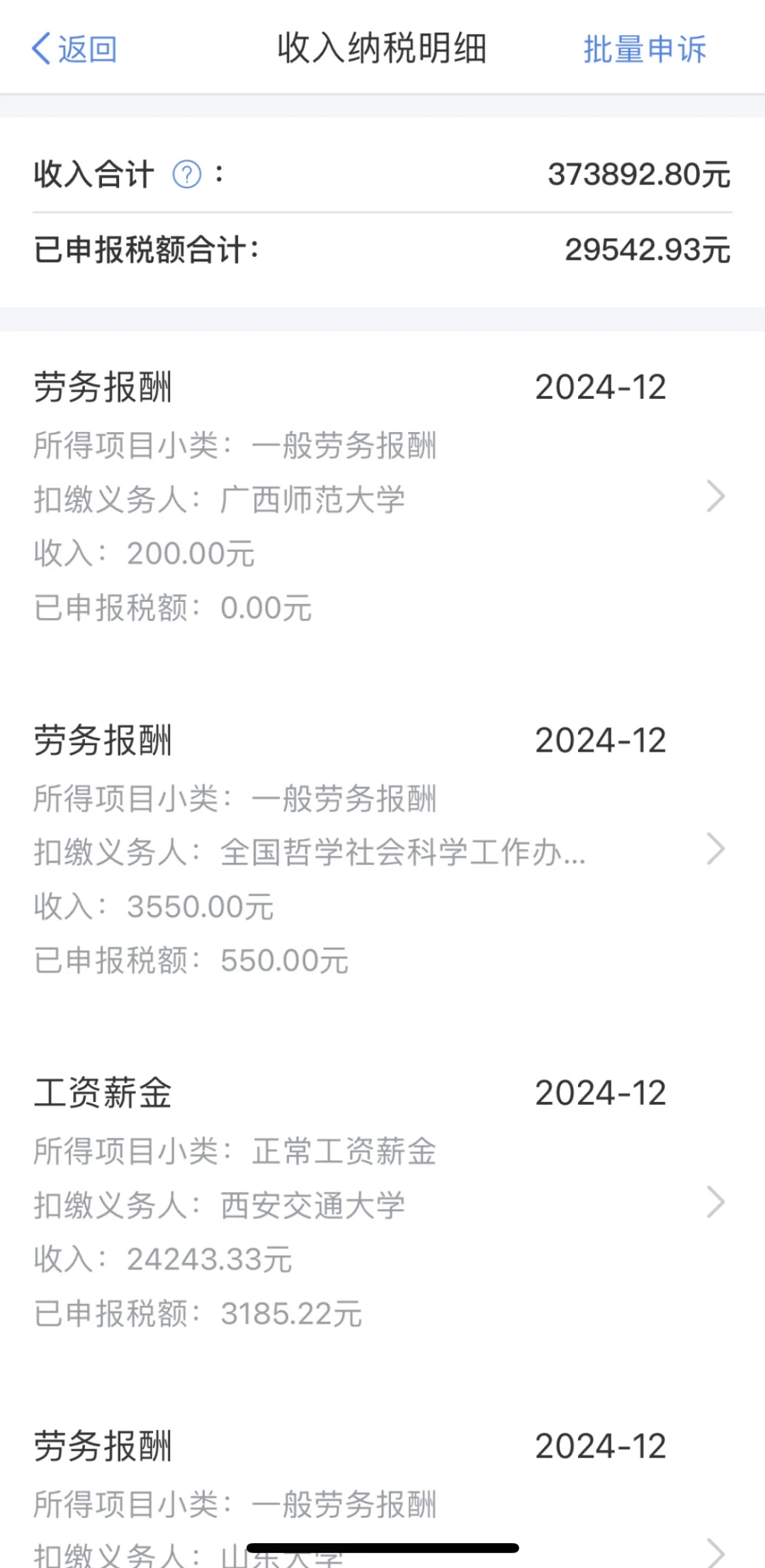This screenshot has width=765, height=1568.
Task: View the 全国哲学社会科学工作办 income record
Action: (382, 850)
